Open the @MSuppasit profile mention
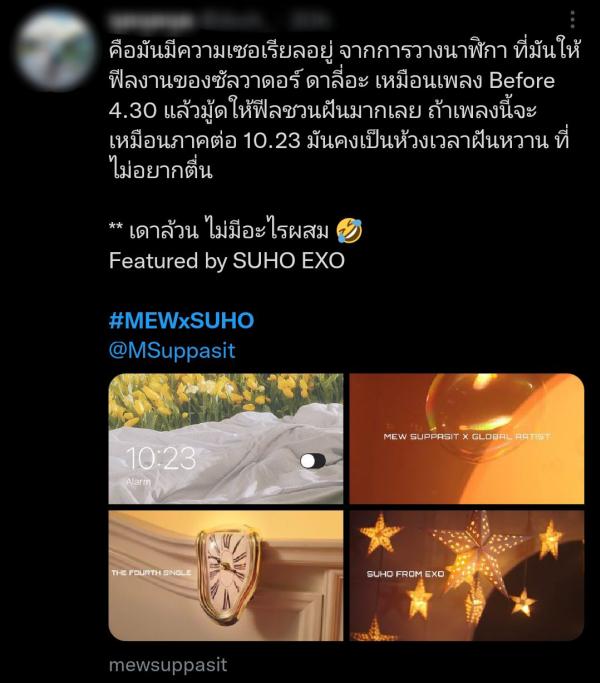Screen dimensions: 600x683 (172, 351)
